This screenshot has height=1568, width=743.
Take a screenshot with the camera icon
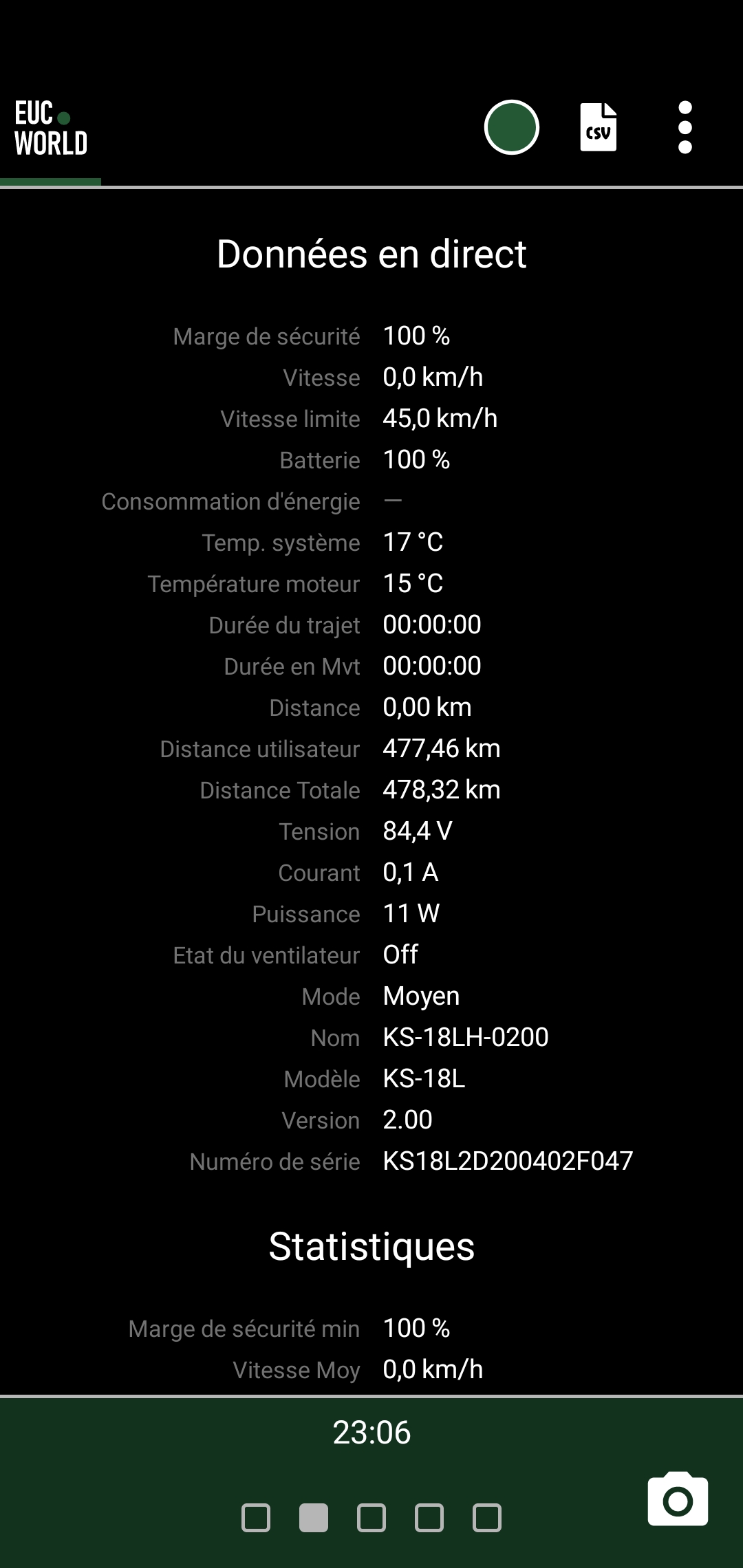click(678, 1499)
